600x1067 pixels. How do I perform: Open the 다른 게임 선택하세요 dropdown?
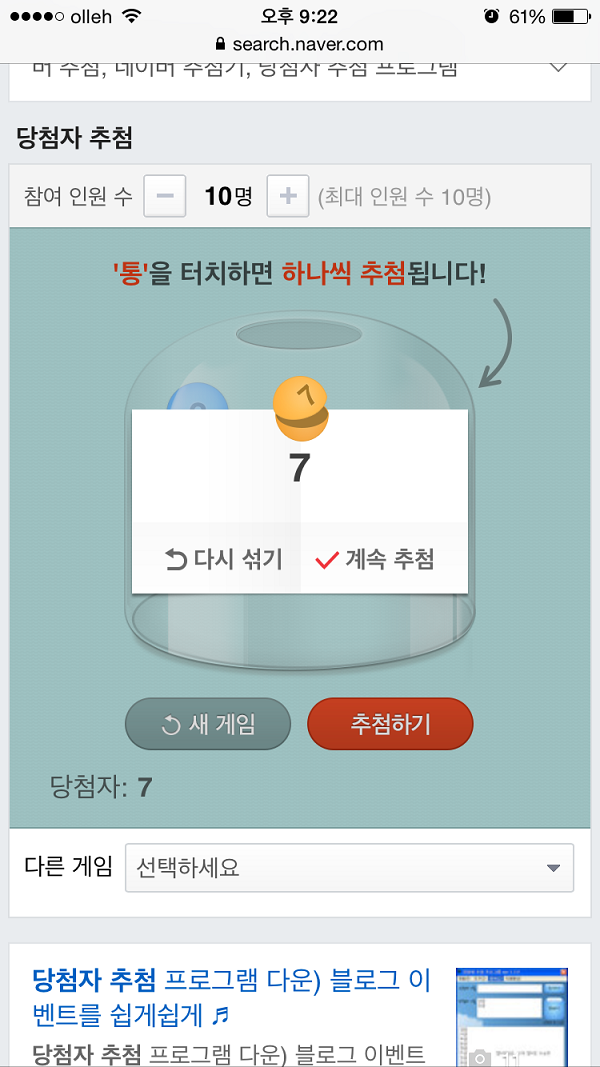tap(349, 868)
